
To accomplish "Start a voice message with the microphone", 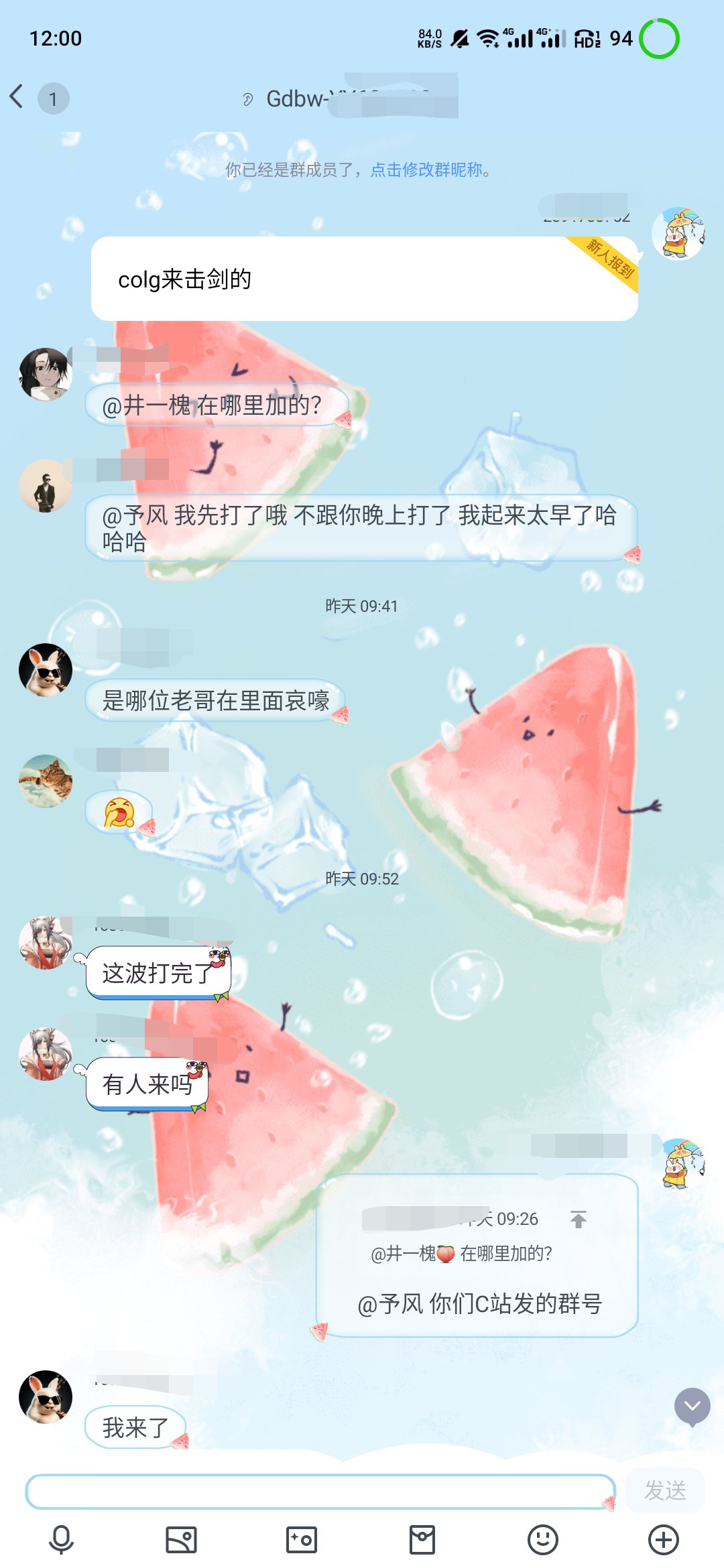I will coord(61,1539).
